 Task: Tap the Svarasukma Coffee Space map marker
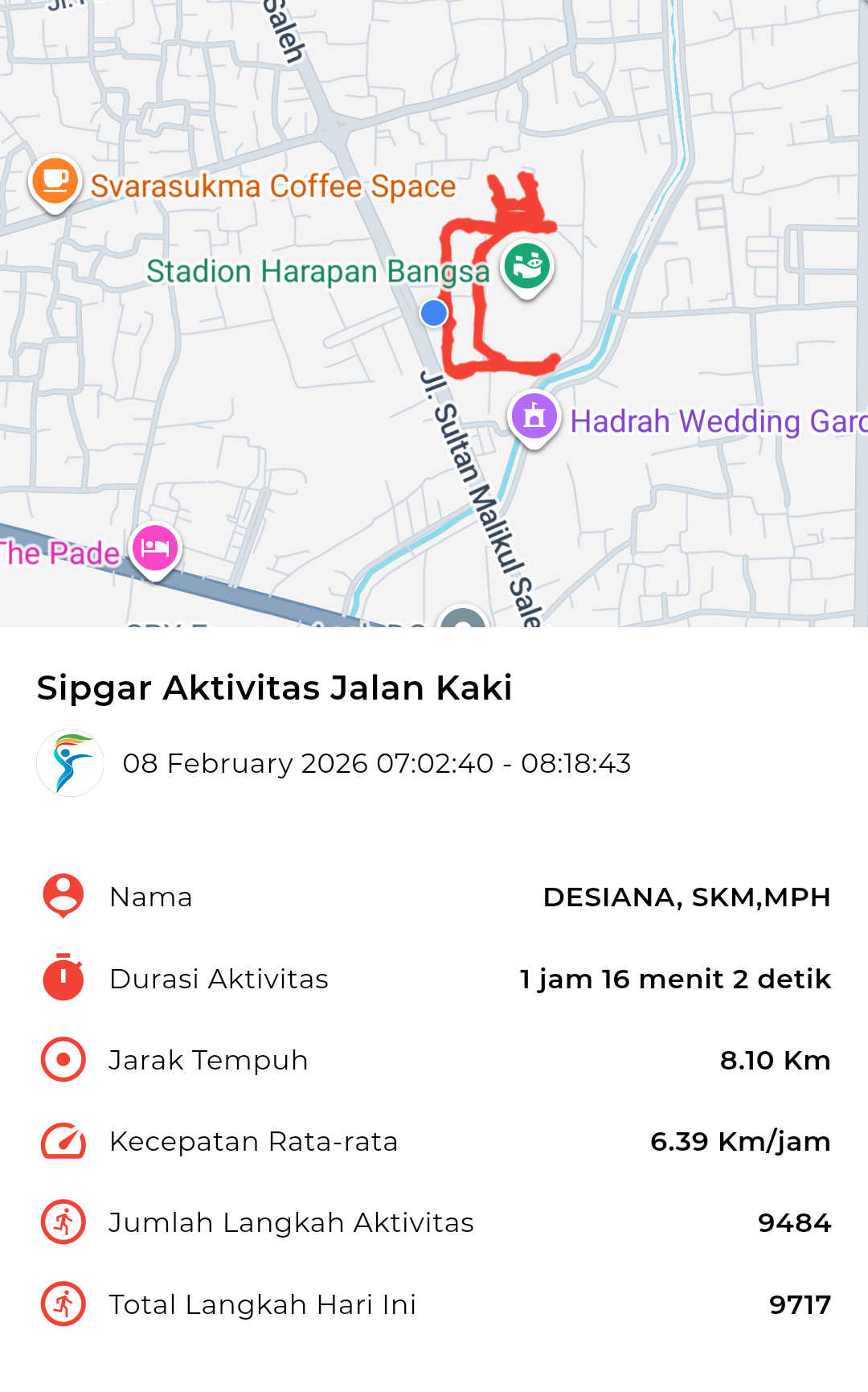(x=55, y=181)
